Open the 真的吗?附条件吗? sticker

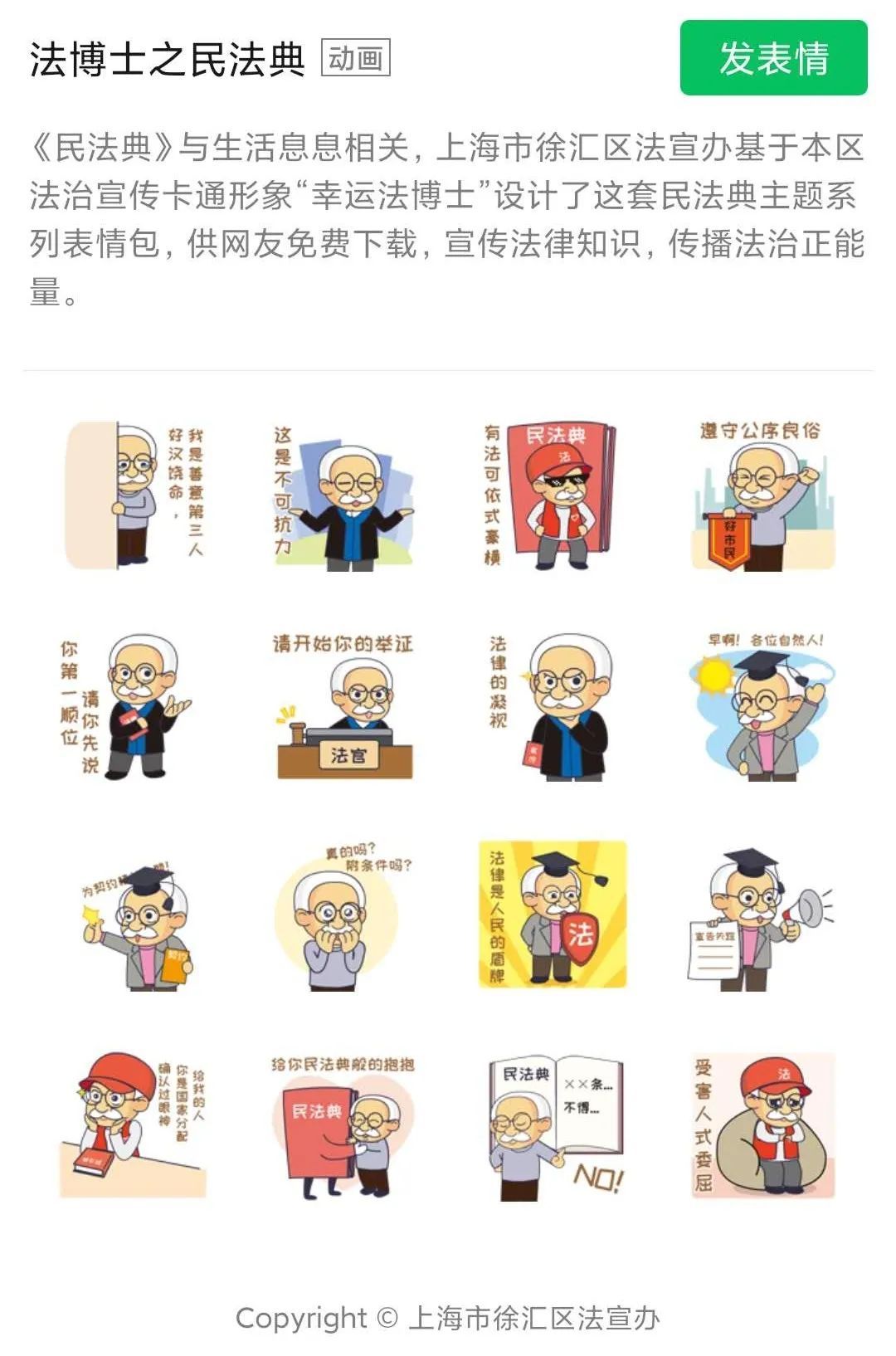(x=343, y=917)
